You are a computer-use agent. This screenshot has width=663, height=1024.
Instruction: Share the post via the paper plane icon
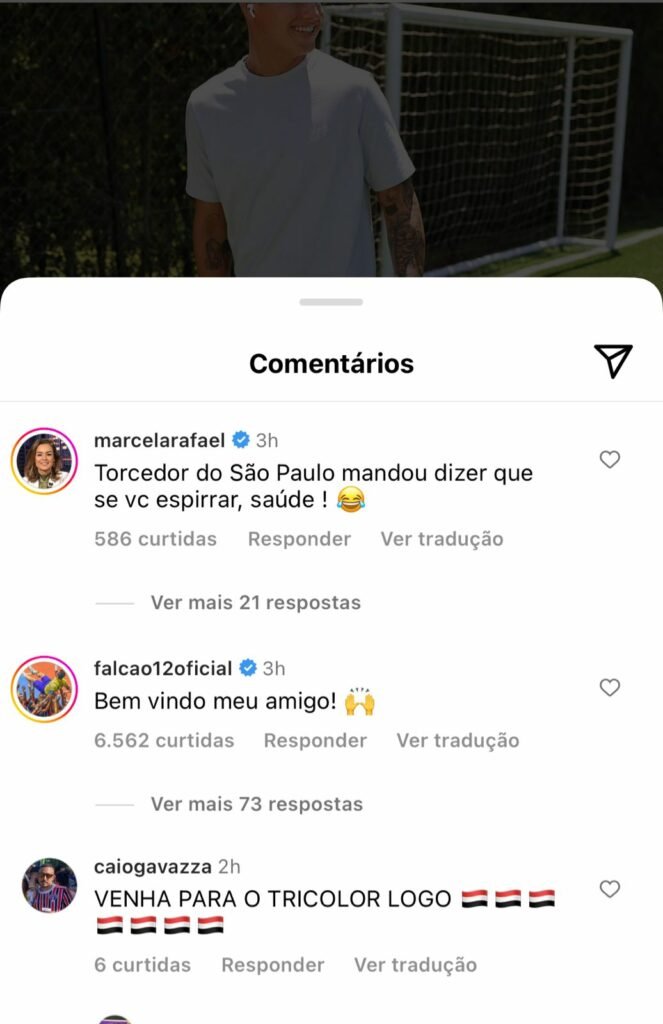(613, 361)
